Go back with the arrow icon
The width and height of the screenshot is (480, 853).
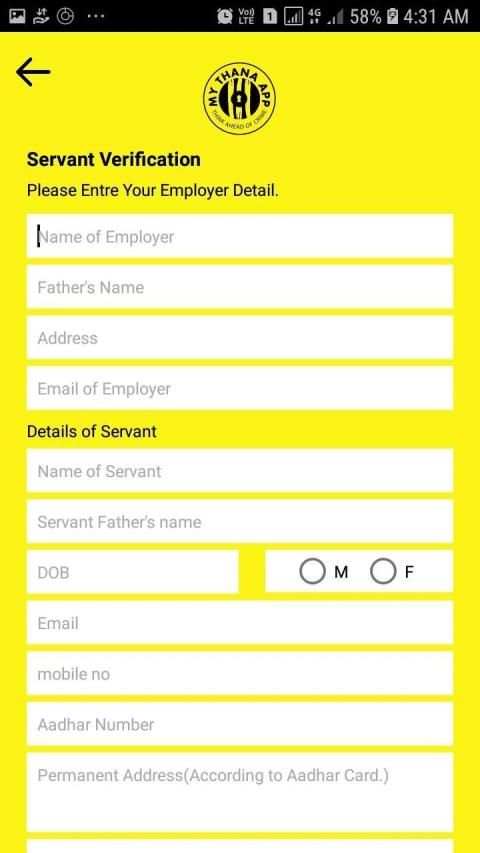click(33, 72)
